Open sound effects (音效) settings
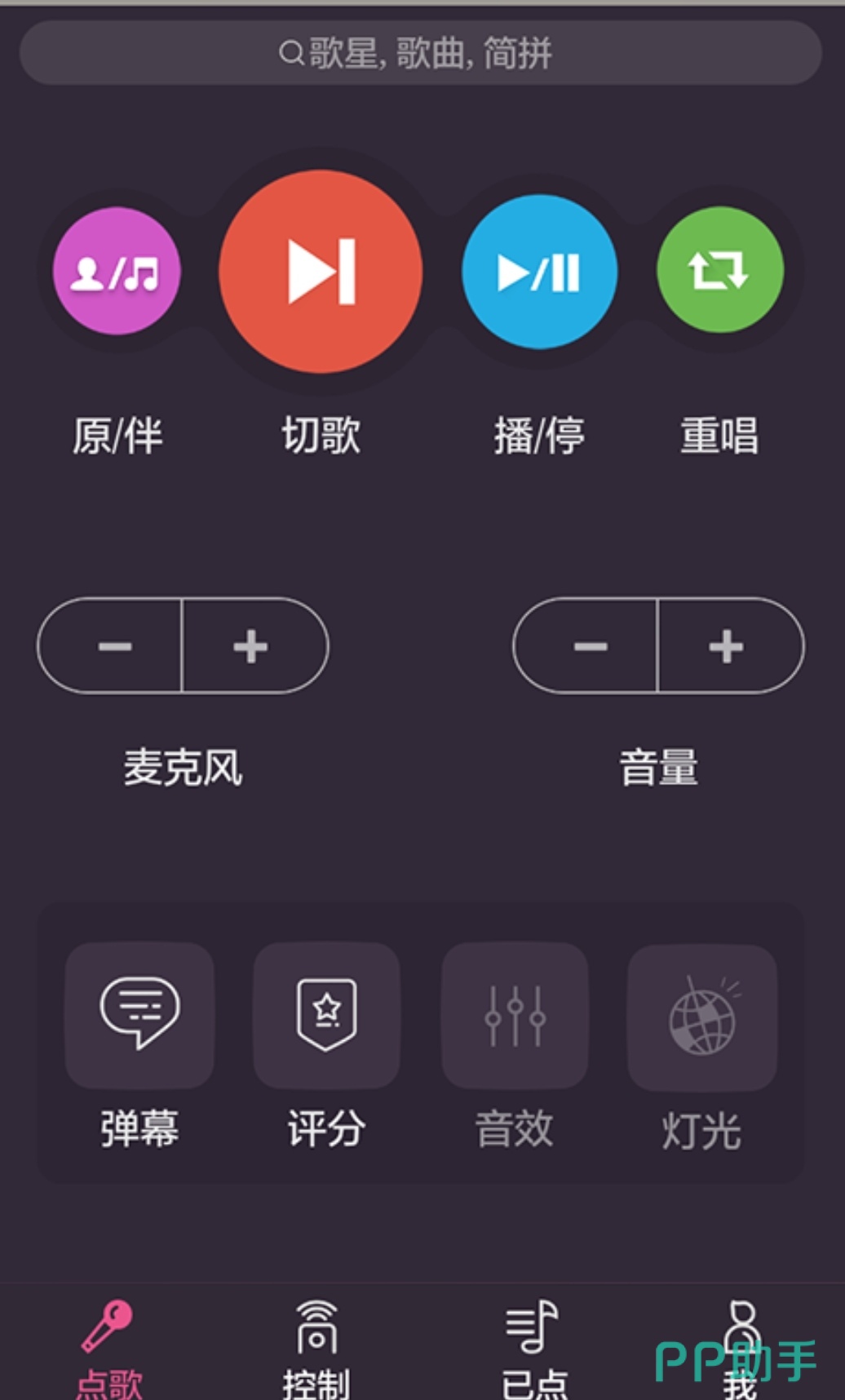Image resolution: width=845 pixels, height=1400 pixels. (515, 1017)
